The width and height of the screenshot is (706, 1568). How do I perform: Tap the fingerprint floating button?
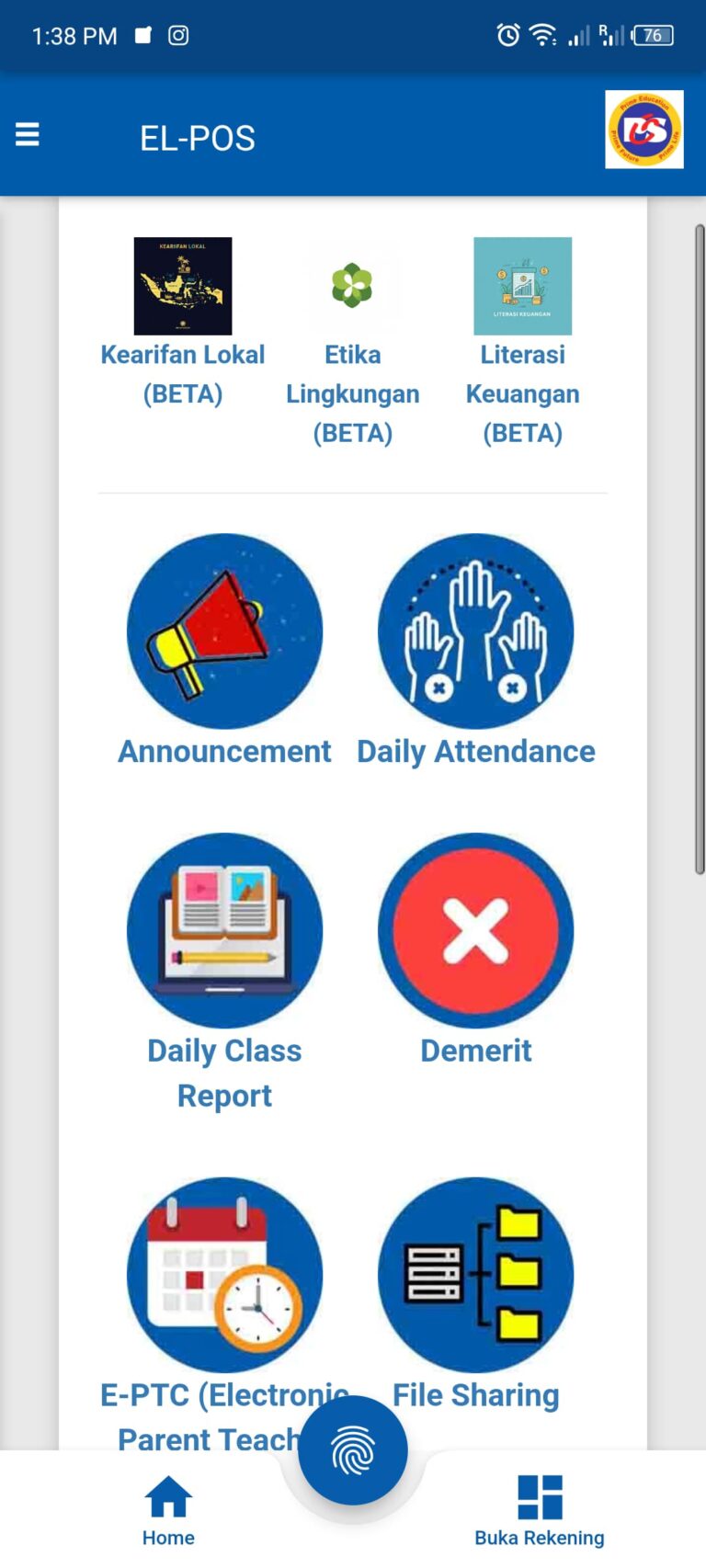(353, 1450)
